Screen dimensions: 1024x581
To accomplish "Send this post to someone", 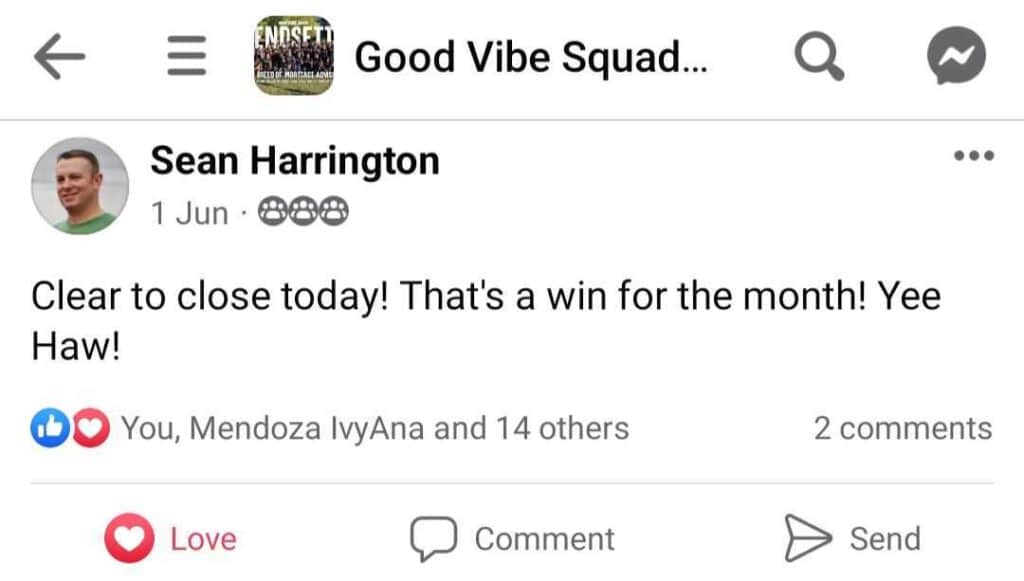I will 852,539.
